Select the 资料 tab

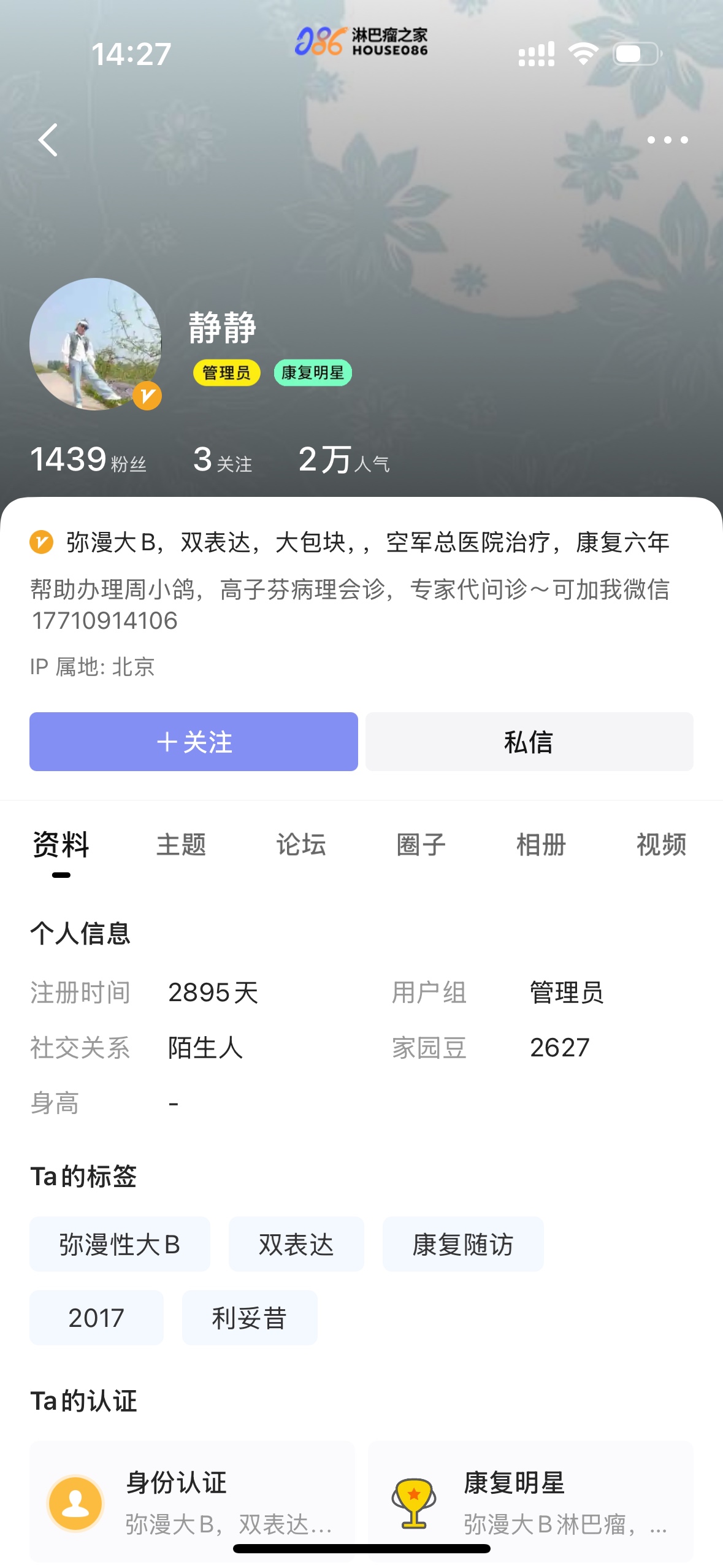[x=61, y=845]
